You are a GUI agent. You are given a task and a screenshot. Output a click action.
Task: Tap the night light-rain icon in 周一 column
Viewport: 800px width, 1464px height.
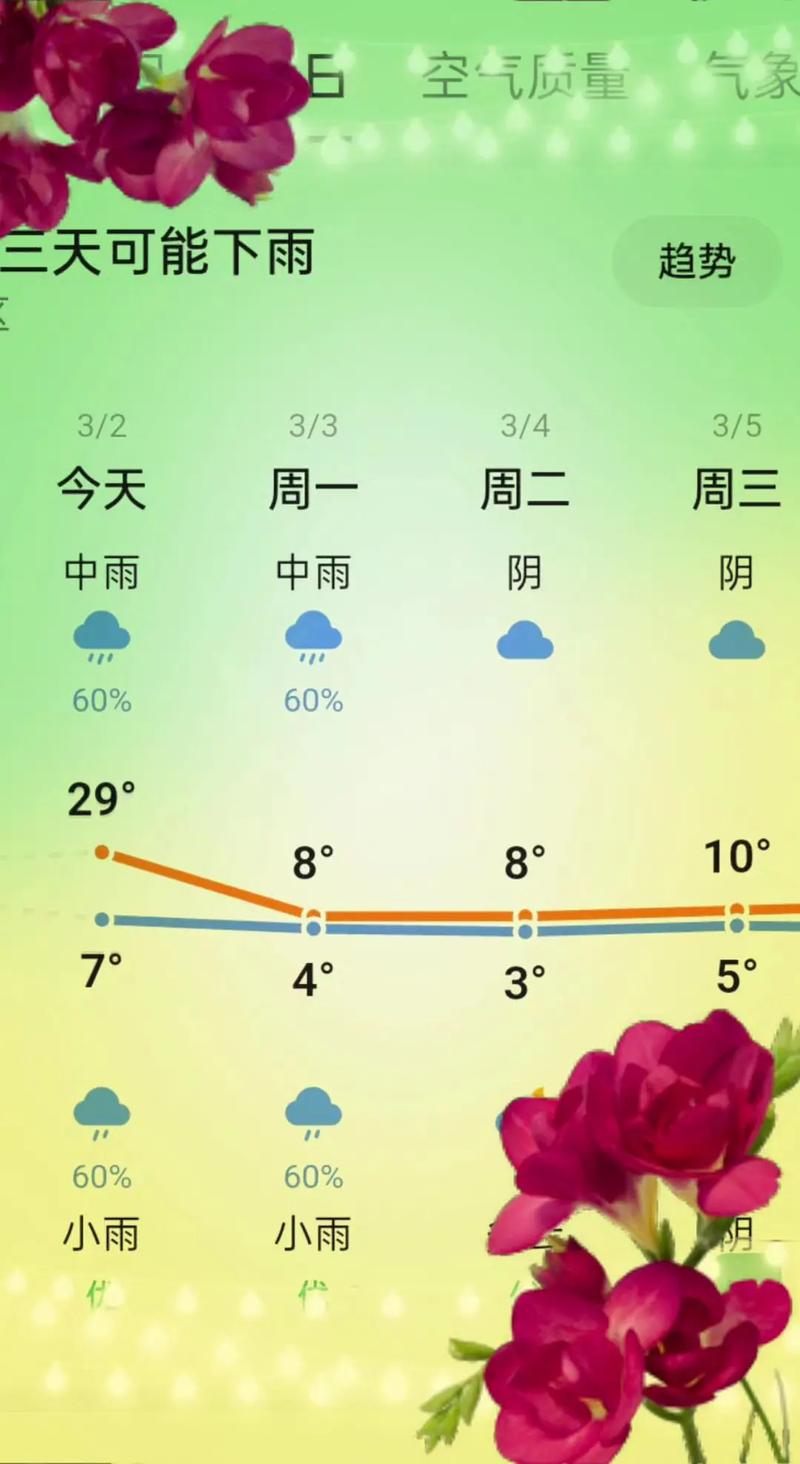[x=313, y=1113]
